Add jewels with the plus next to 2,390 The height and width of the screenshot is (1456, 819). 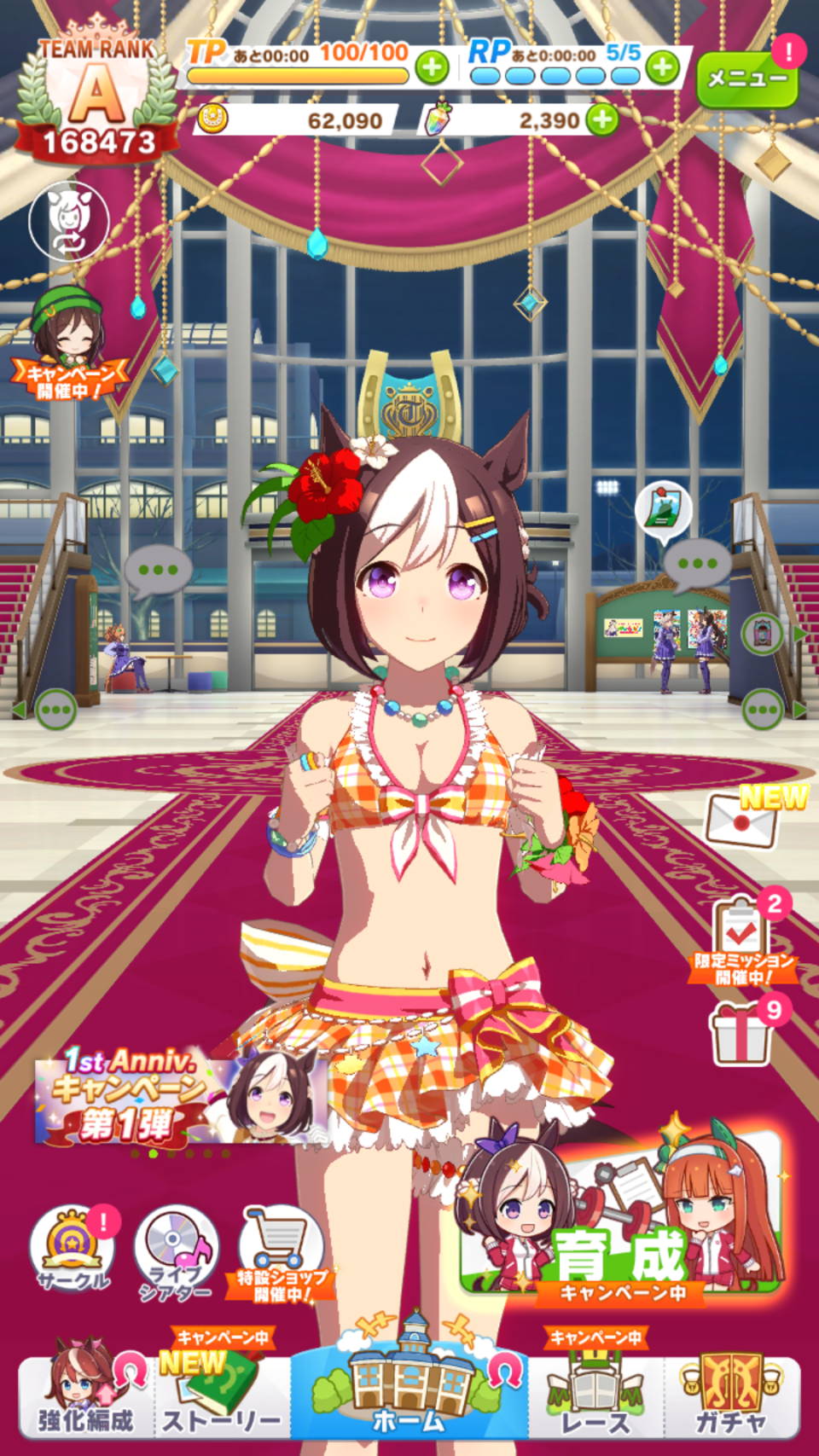602,119
